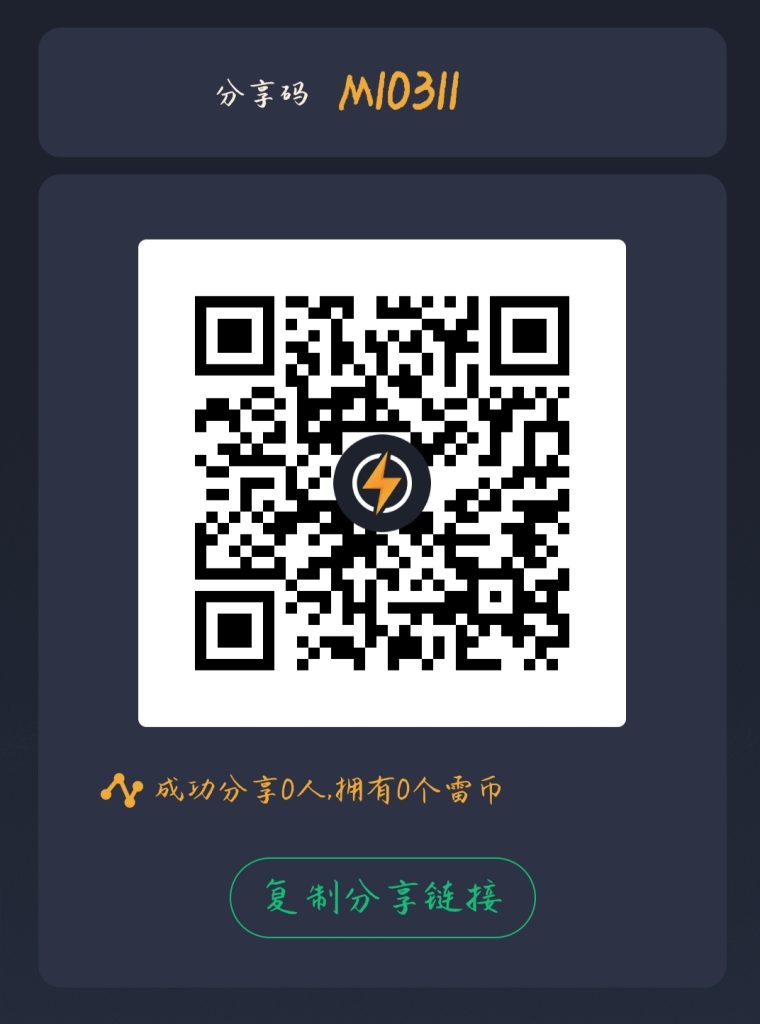Click the top share code header panel

(x=380, y=92)
